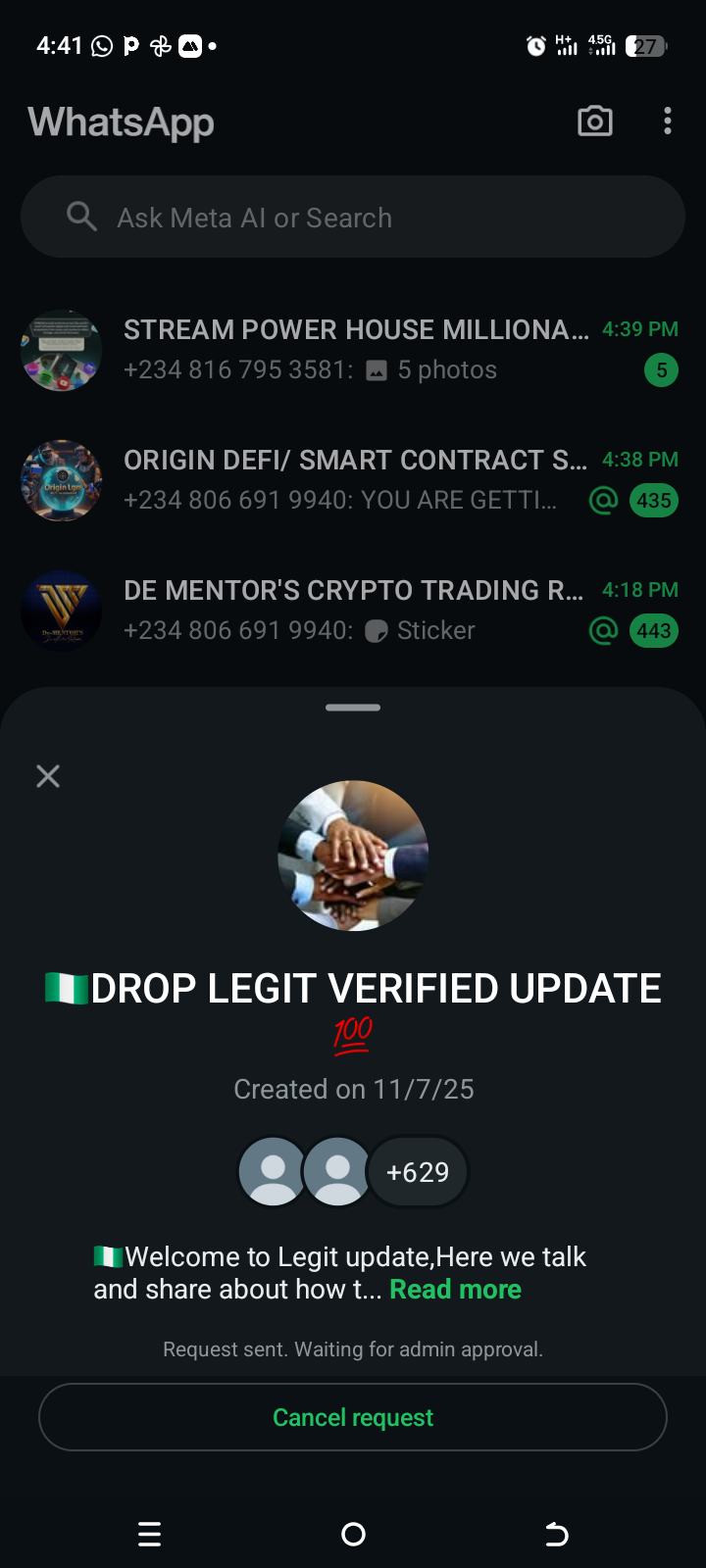Open the STREAM POWER HOUSE MILLIONA group chat
The width and height of the screenshot is (706, 1568).
[x=353, y=350]
